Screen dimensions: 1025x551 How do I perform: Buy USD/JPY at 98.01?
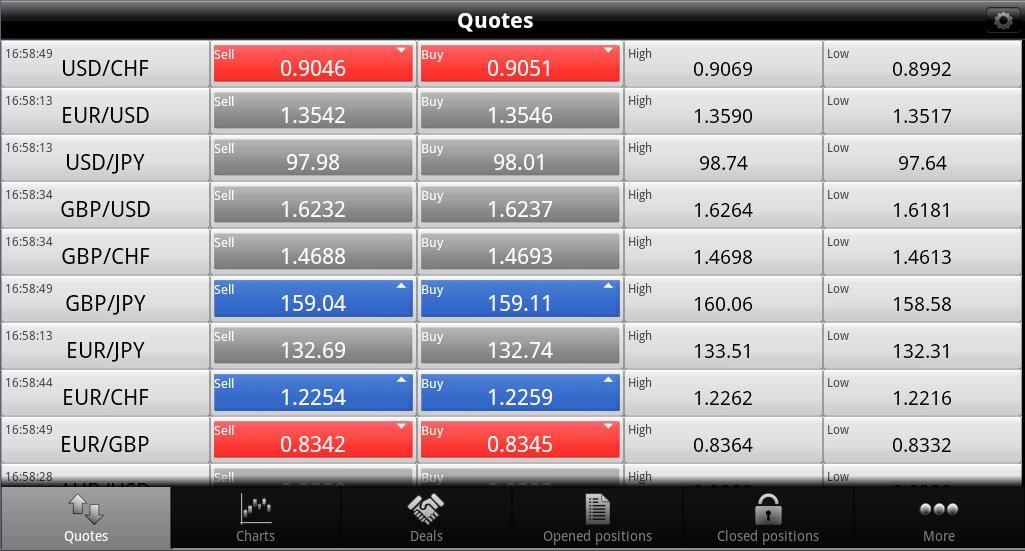click(x=520, y=157)
